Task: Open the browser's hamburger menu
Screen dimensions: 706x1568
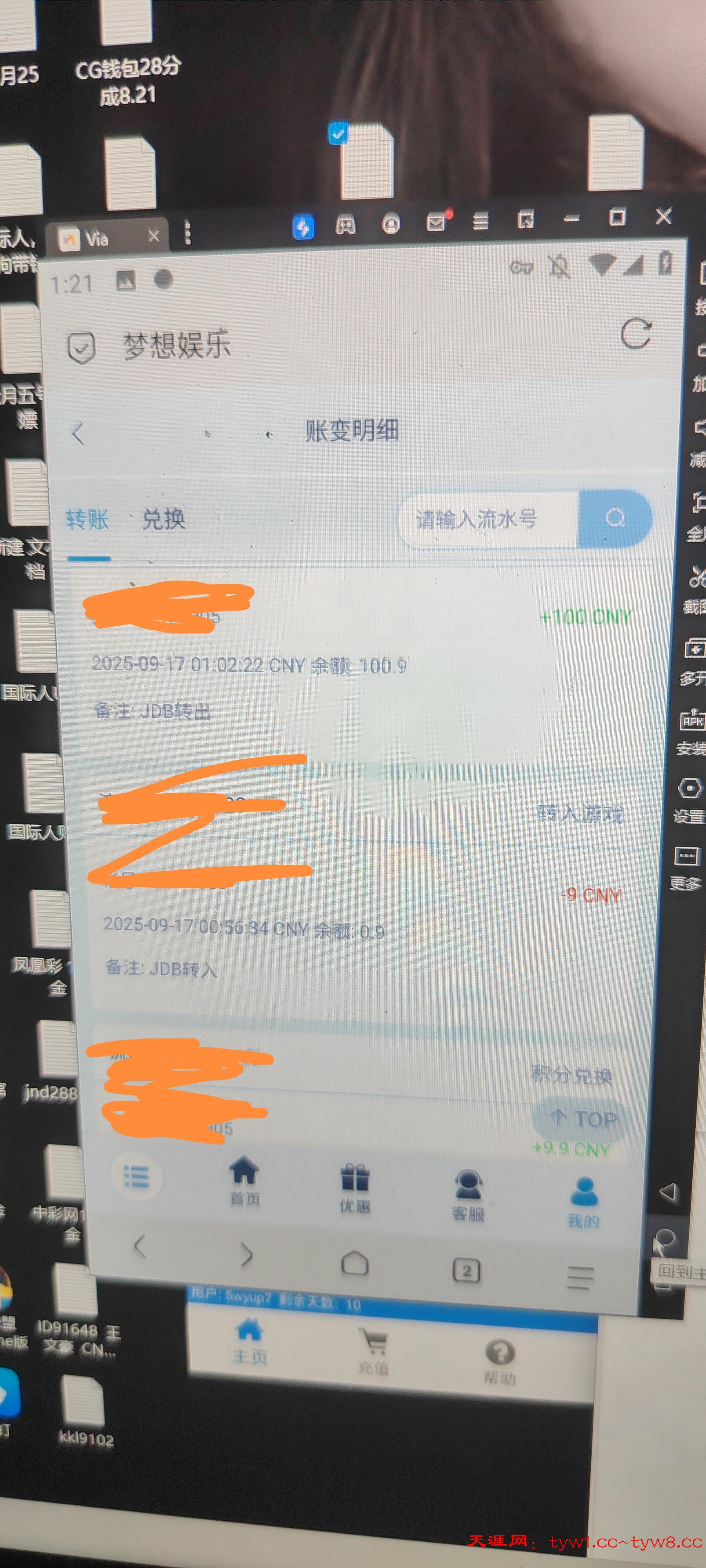Action: pyautogui.click(x=579, y=1277)
